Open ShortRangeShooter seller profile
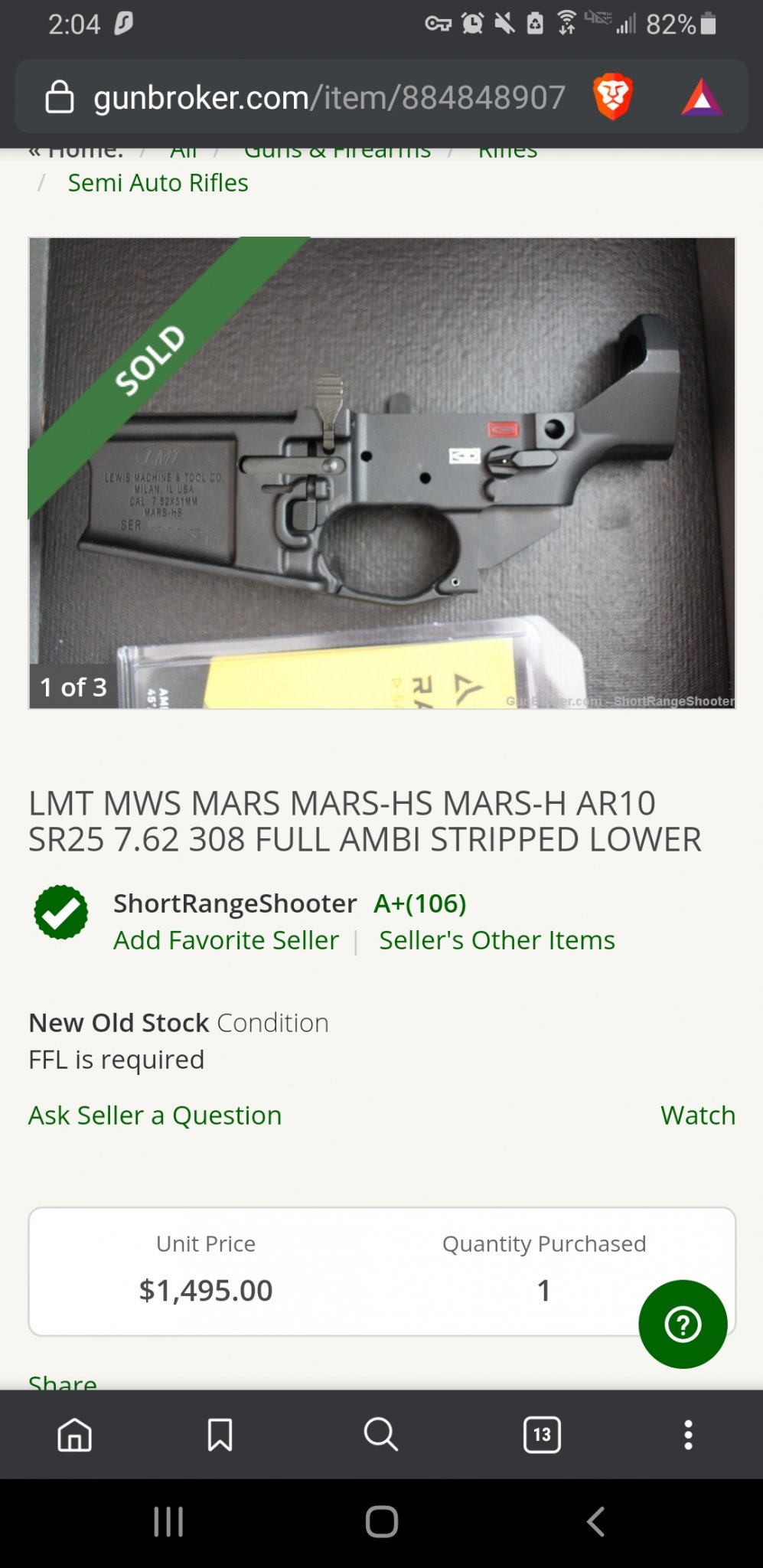The width and height of the screenshot is (763, 1568). pos(235,903)
